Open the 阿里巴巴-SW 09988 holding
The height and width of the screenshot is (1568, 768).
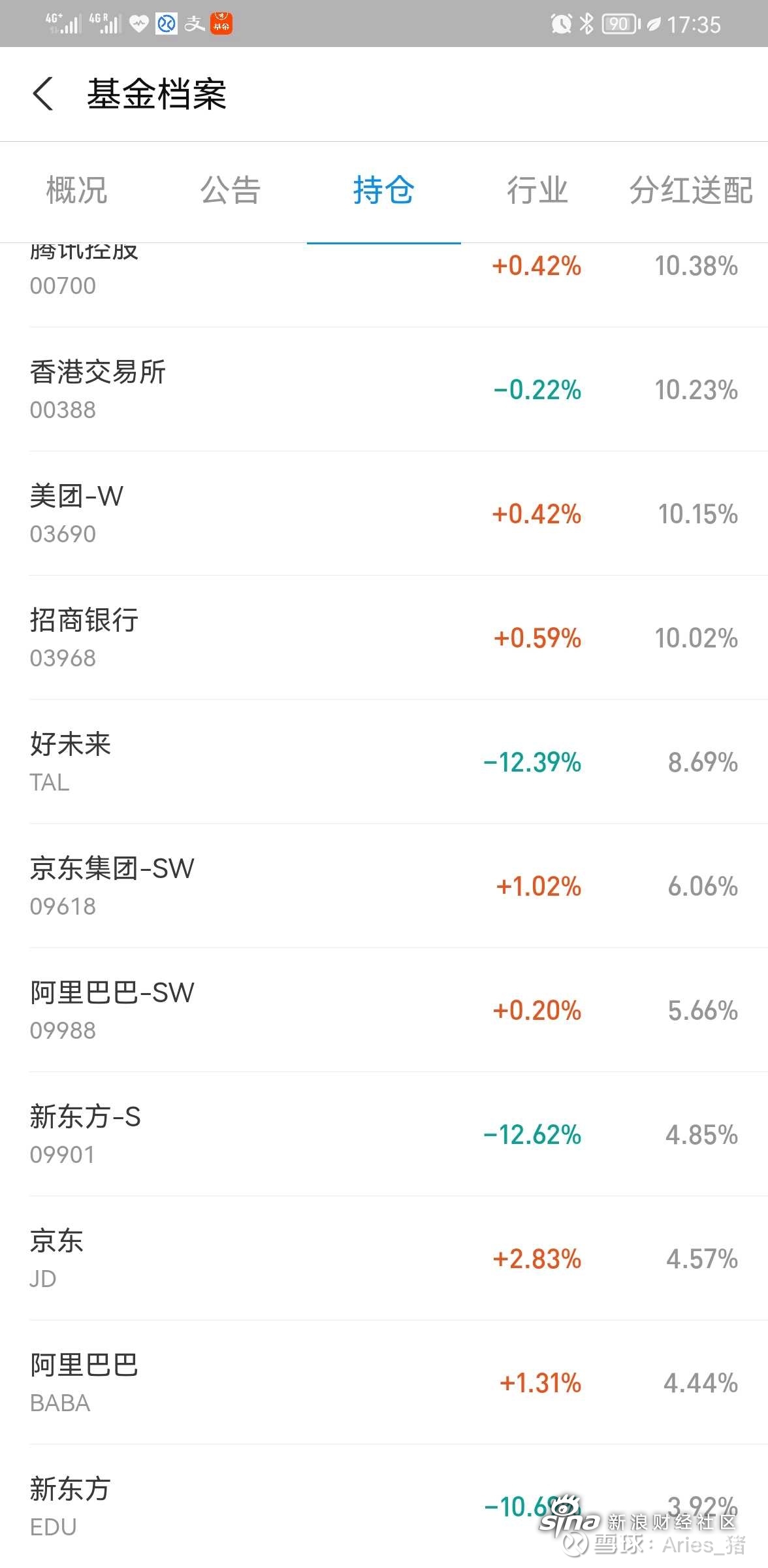tap(384, 1010)
